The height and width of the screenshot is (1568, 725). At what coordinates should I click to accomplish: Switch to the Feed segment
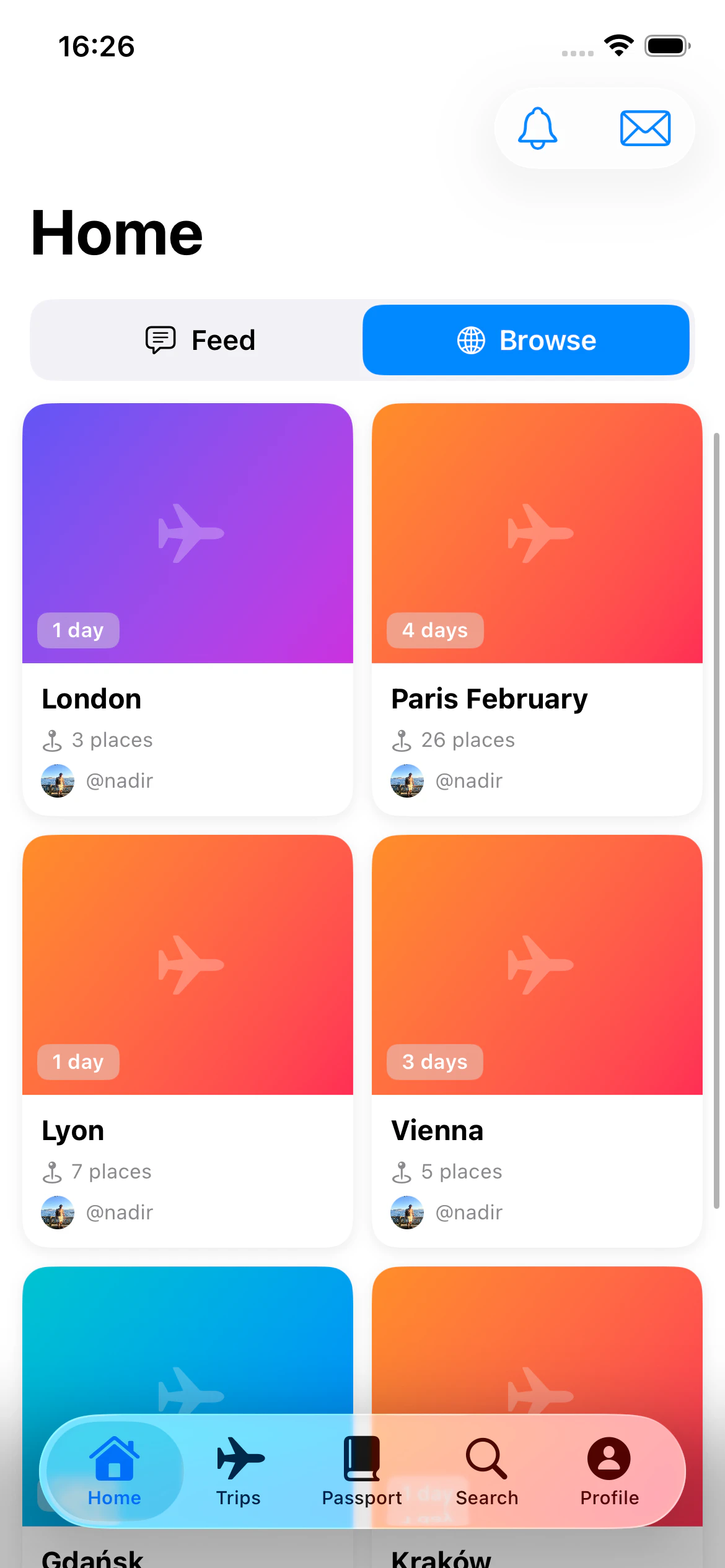(x=200, y=340)
